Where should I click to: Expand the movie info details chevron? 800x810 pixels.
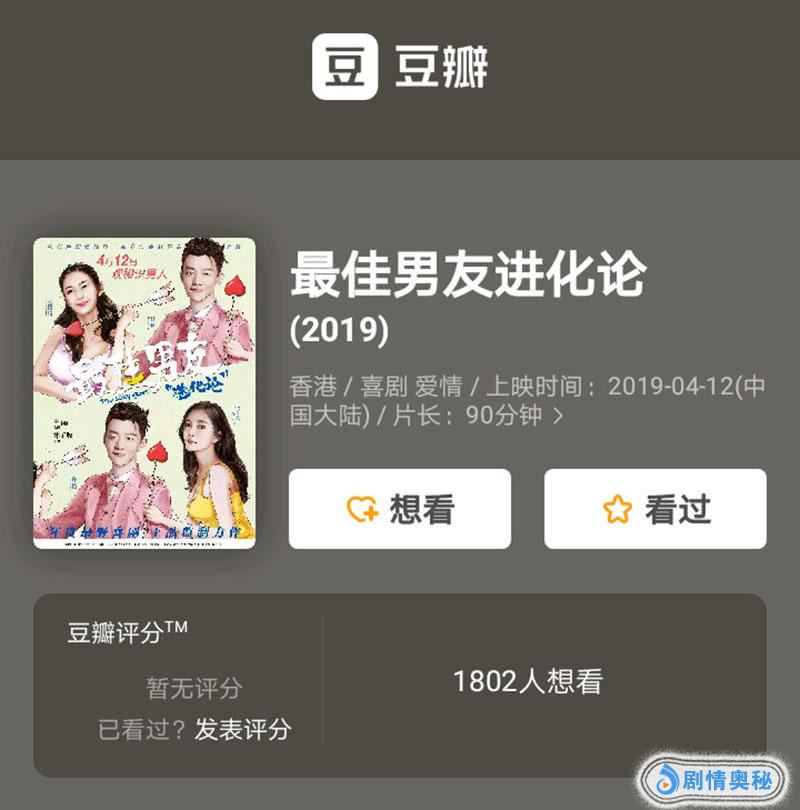click(x=558, y=416)
